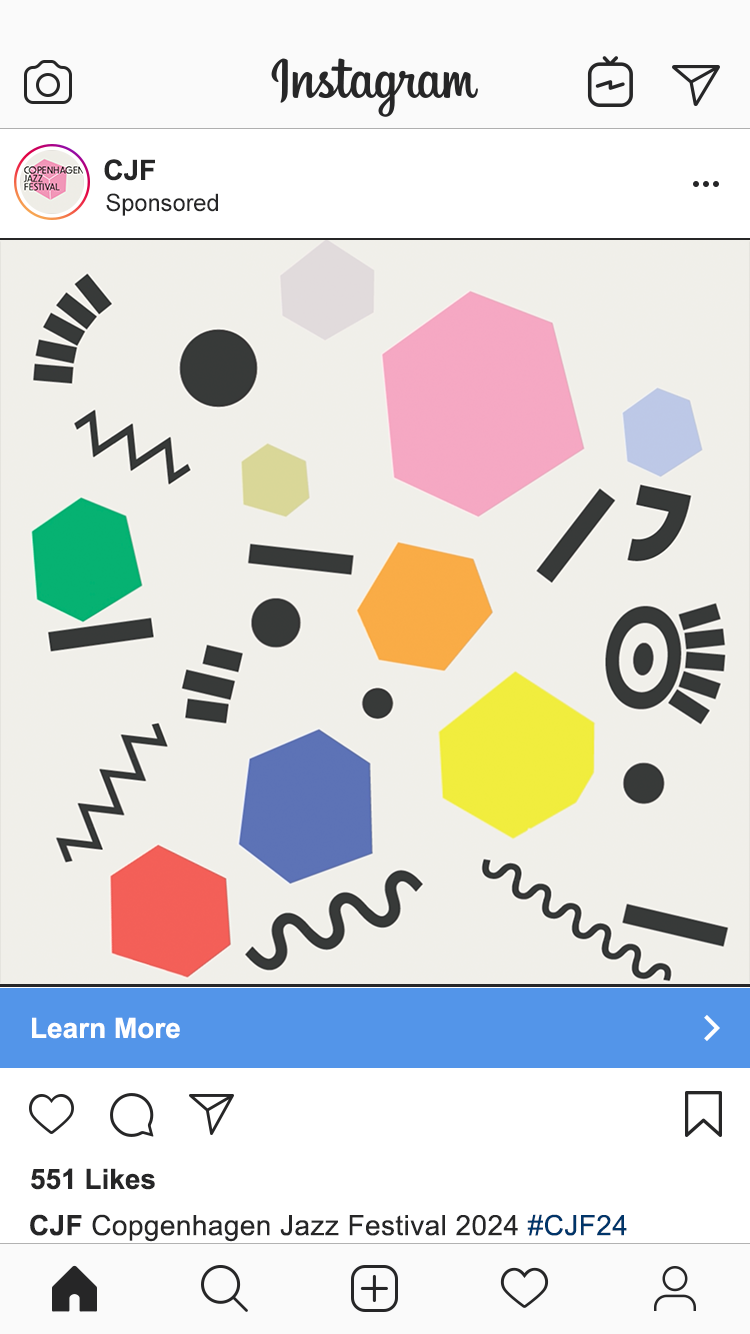Viewport: 750px width, 1334px height.
Task: Bookmark the CJF post
Action: point(703,1114)
